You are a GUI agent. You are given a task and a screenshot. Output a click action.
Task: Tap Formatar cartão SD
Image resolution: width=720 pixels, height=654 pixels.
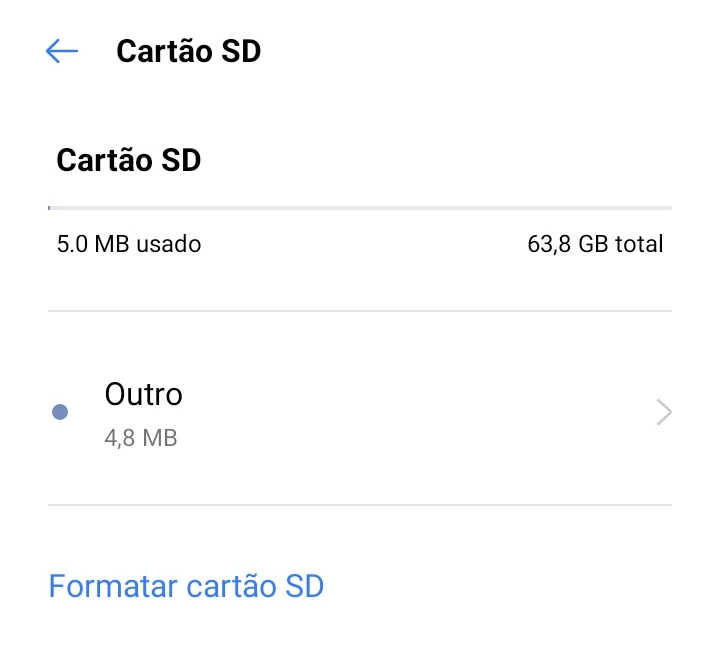187,586
